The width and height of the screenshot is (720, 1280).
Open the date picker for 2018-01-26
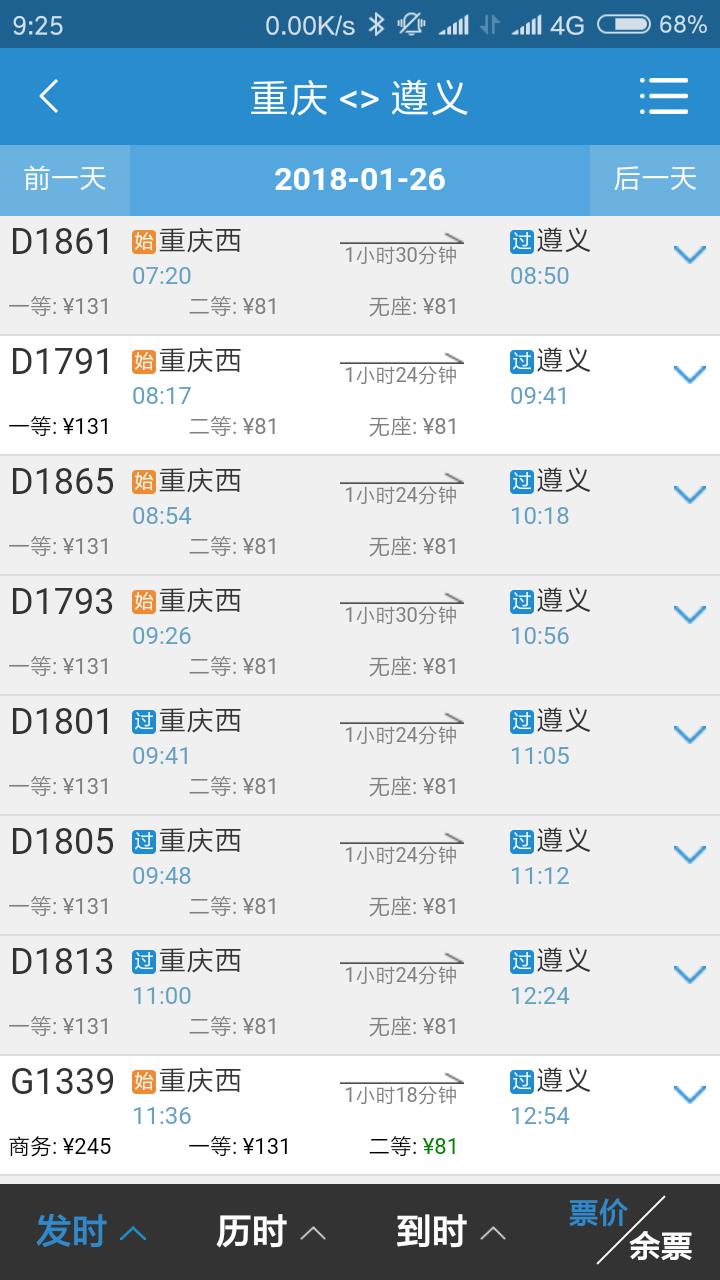(x=360, y=179)
